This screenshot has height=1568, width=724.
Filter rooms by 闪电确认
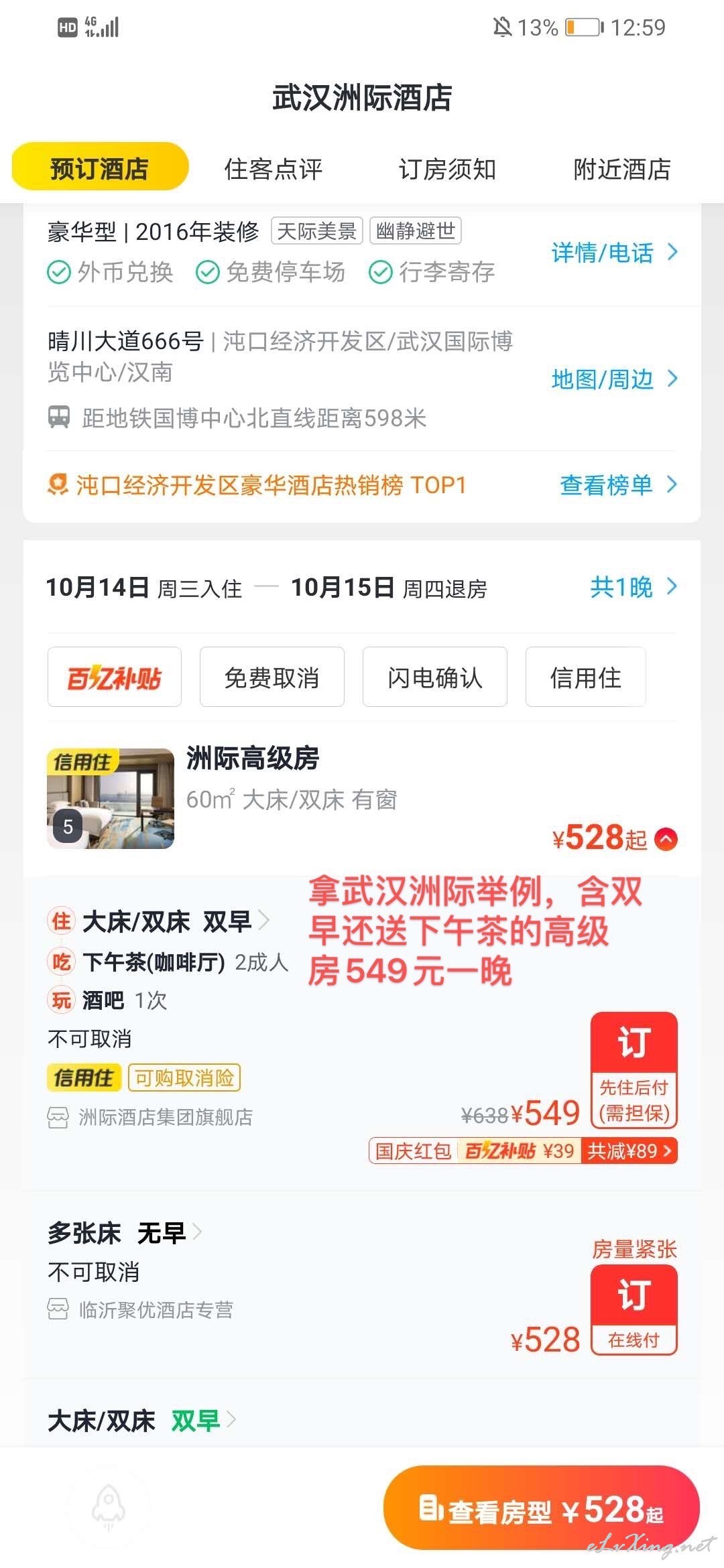435,677
